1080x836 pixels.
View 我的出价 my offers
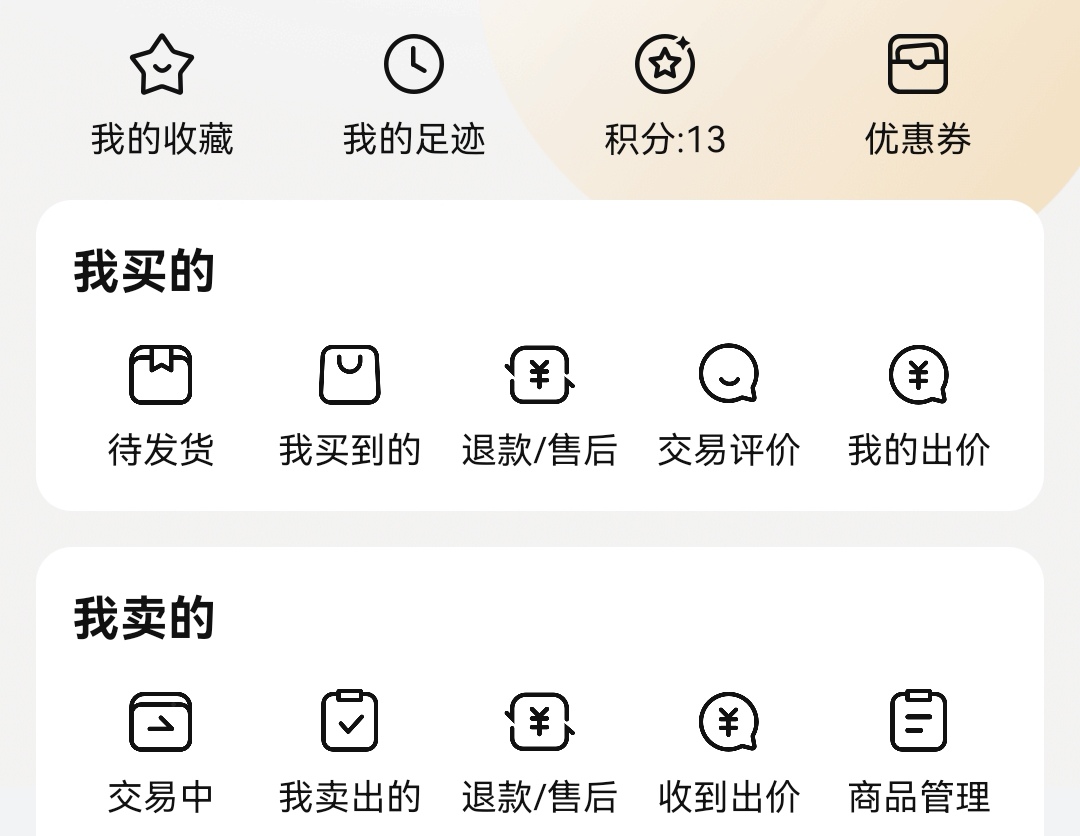click(919, 405)
